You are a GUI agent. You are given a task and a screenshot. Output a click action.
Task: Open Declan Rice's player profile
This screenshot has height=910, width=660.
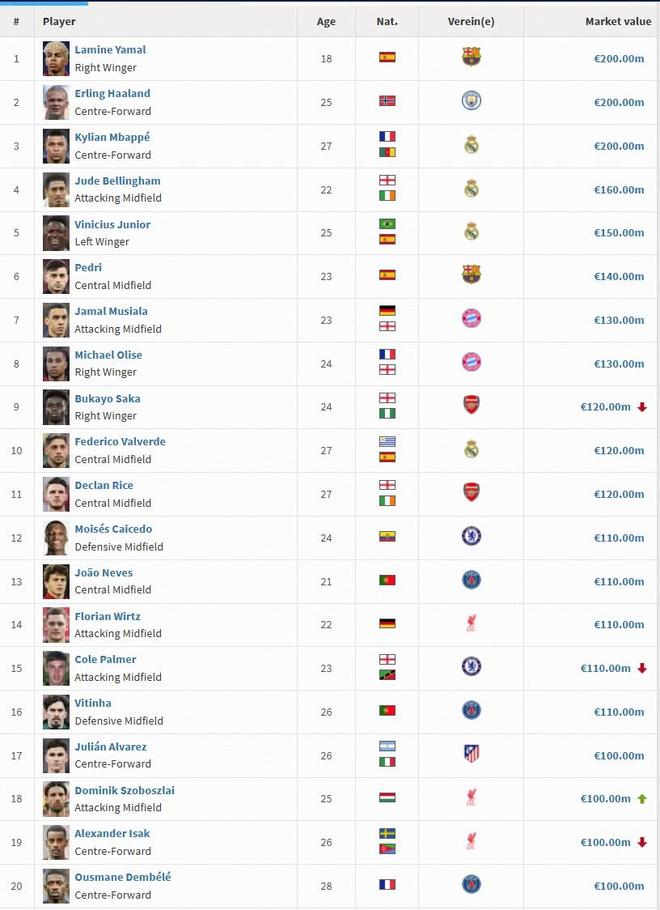104,486
